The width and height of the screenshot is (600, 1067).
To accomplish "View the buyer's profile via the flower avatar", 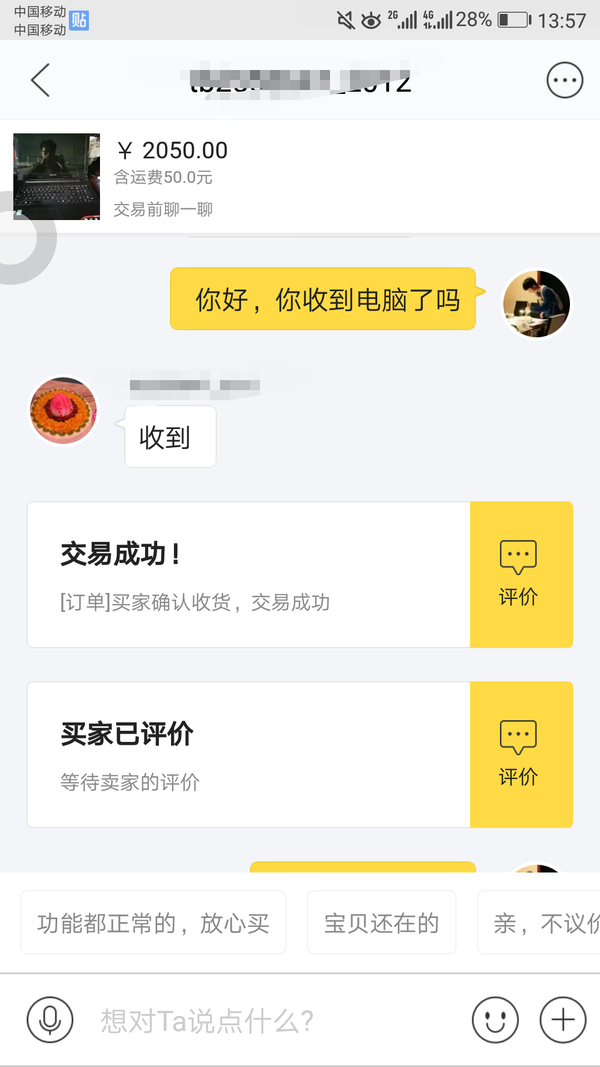I will pos(64,411).
